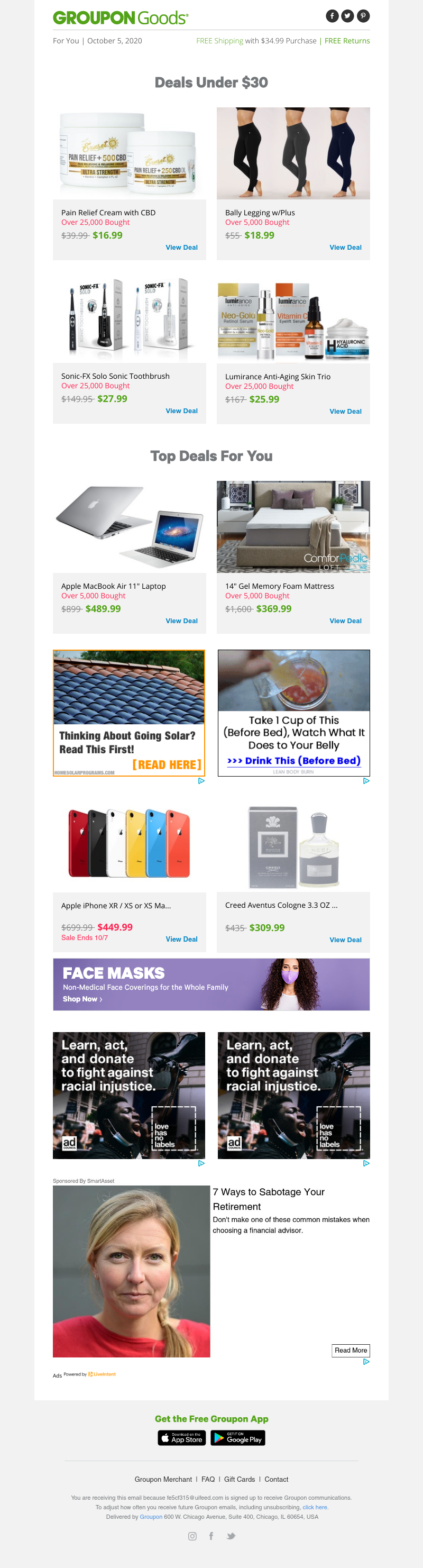View Deal for Lumirance Anti-Aging Skin Trio
This screenshot has height=1568, width=423.
coord(345,412)
